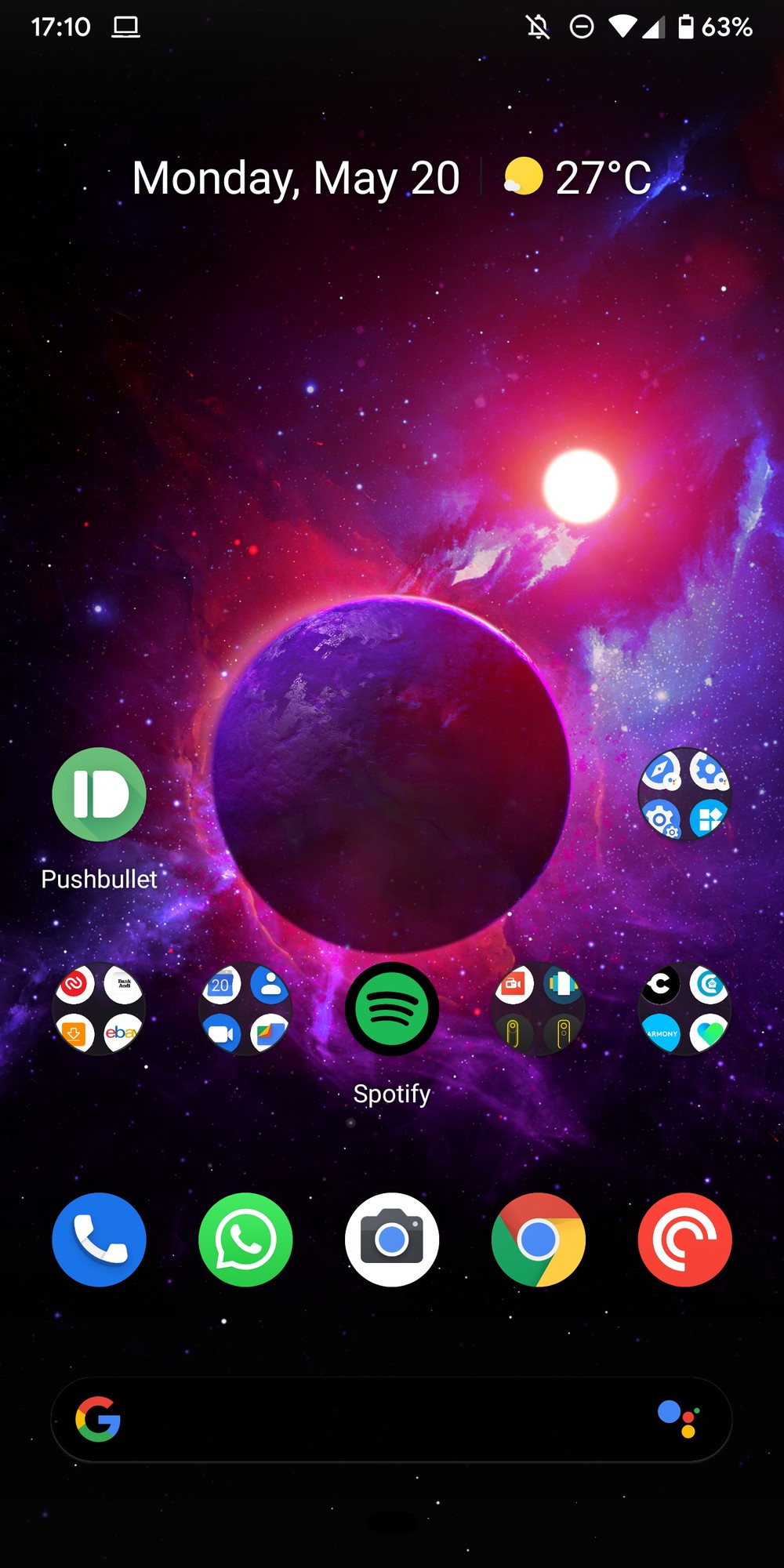Open the Pocket Casts app

(x=684, y=1240)
